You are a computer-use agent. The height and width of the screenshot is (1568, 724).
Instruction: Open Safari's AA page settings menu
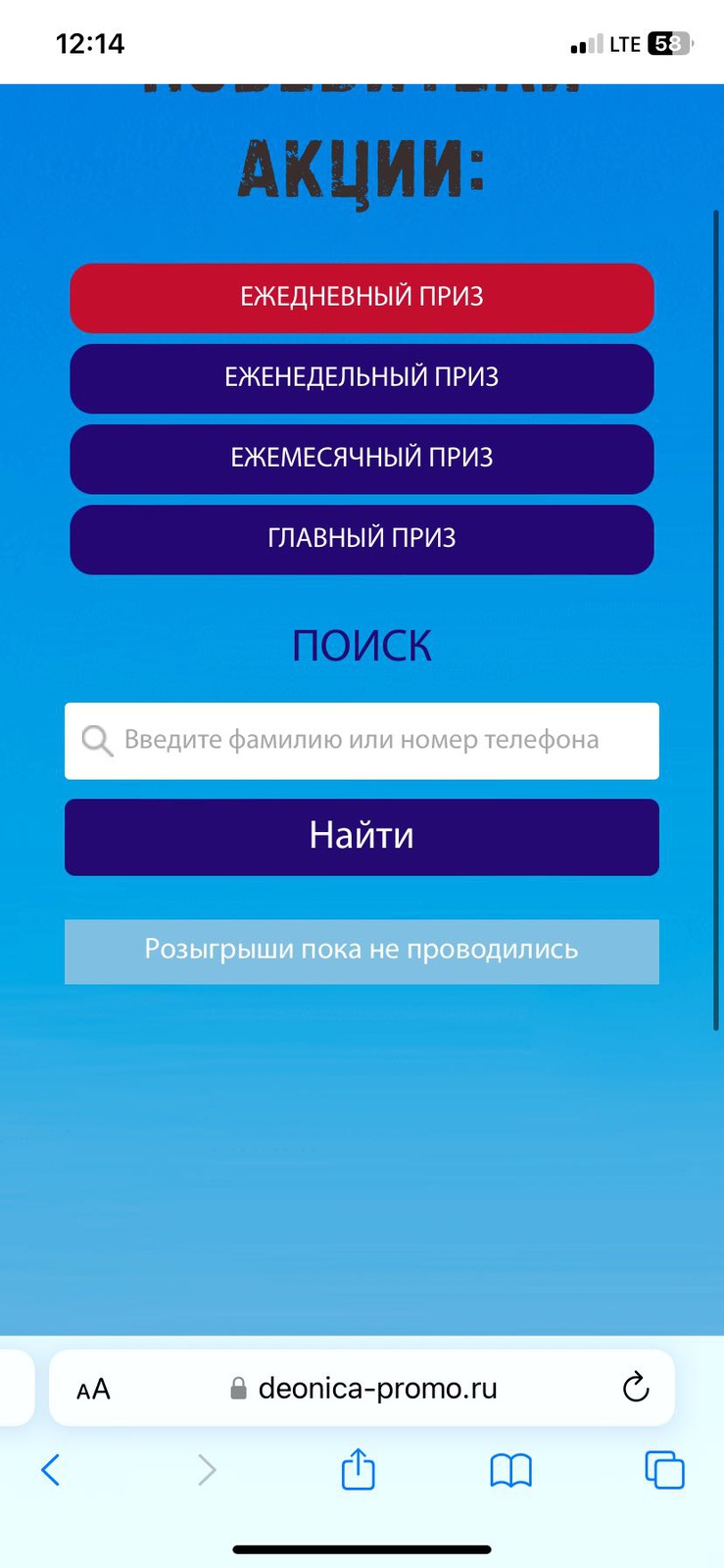pyautogui.click(x=94, y=1389)
